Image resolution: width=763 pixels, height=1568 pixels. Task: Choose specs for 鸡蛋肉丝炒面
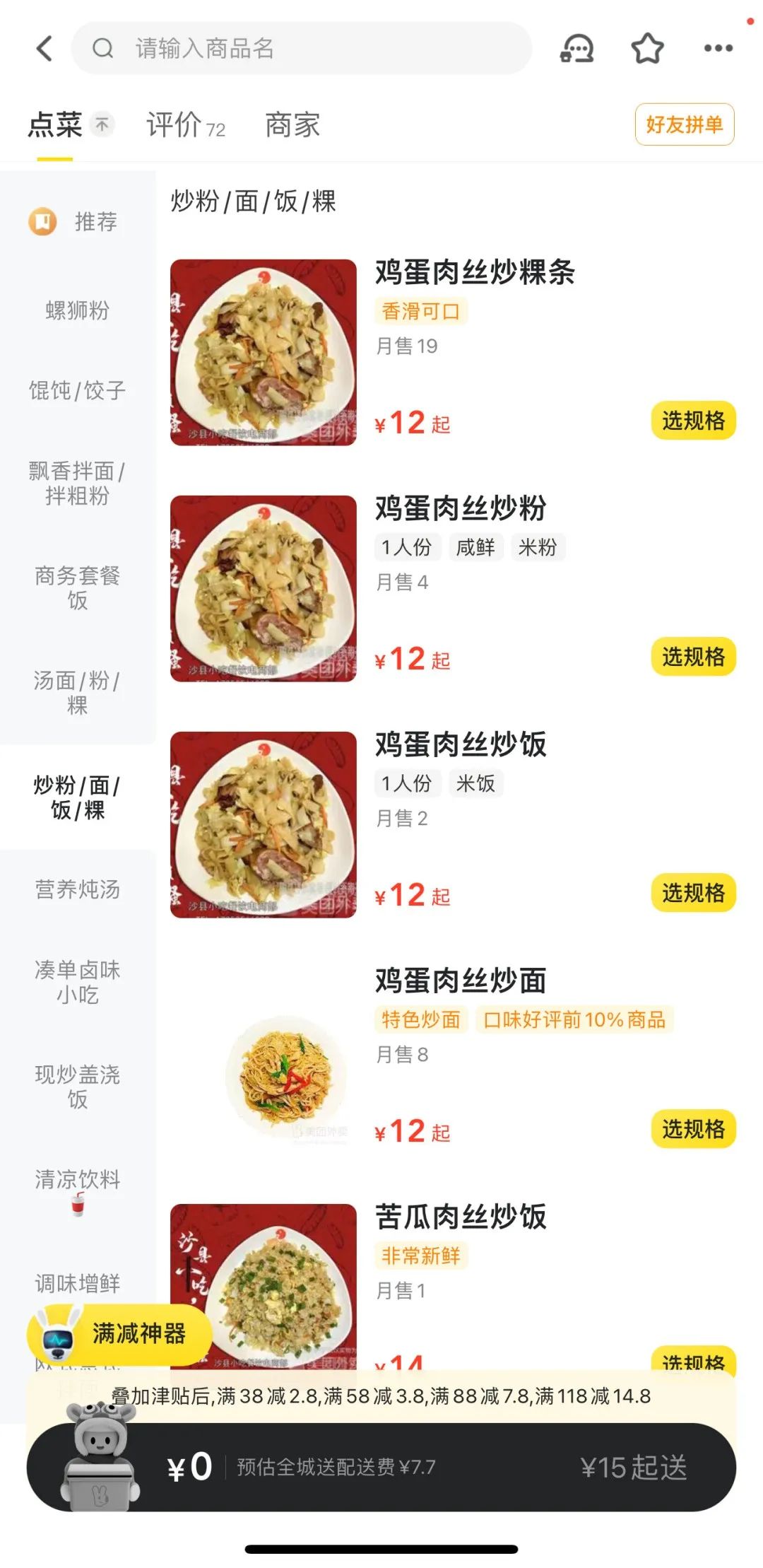click(693, 1130)
